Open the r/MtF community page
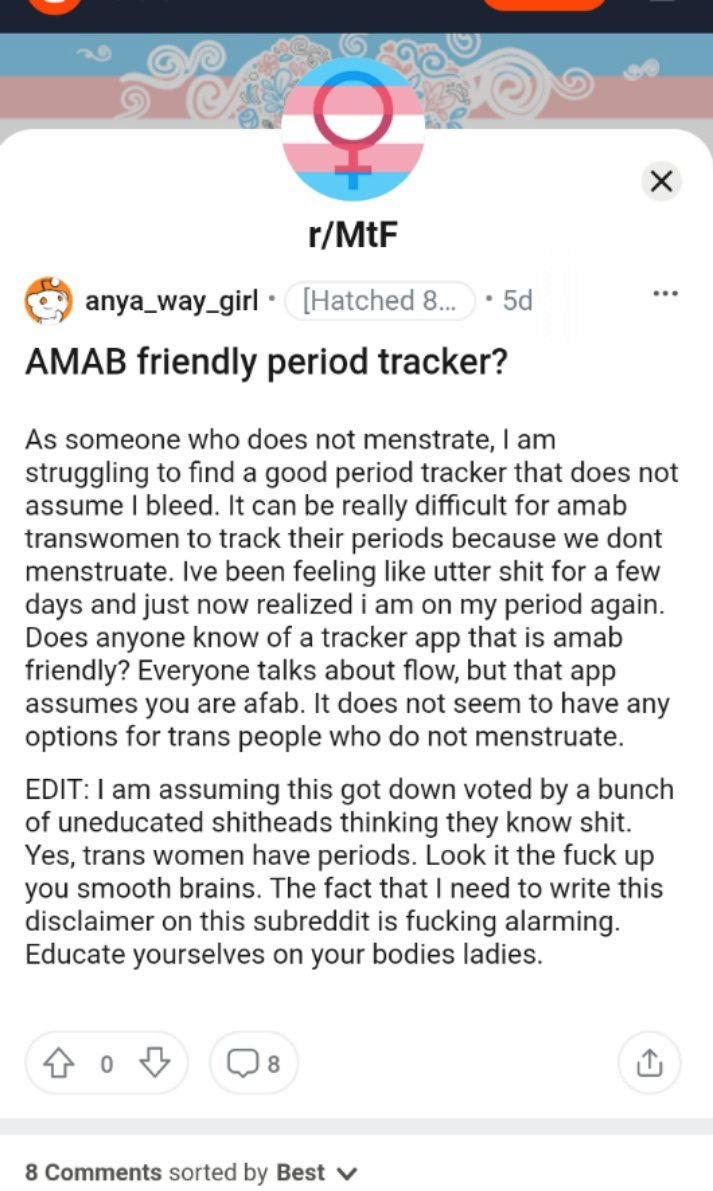This screenshot has width=713, height=1191. click(353, 233)
